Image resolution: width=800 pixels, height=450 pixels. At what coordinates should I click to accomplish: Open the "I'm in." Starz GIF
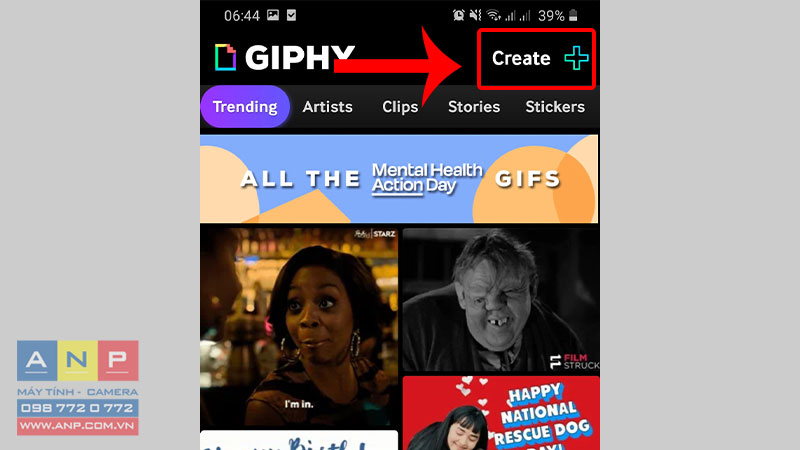tap(299, 327)
